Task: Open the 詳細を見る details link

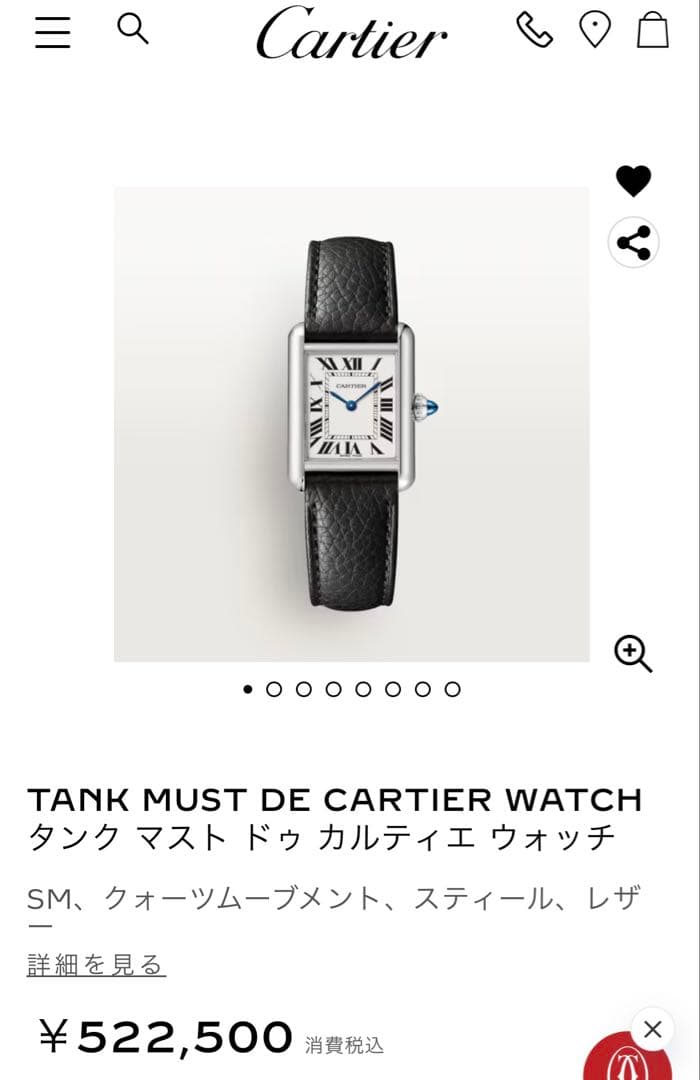Action: pyautogui.click(x=96, y=965)
